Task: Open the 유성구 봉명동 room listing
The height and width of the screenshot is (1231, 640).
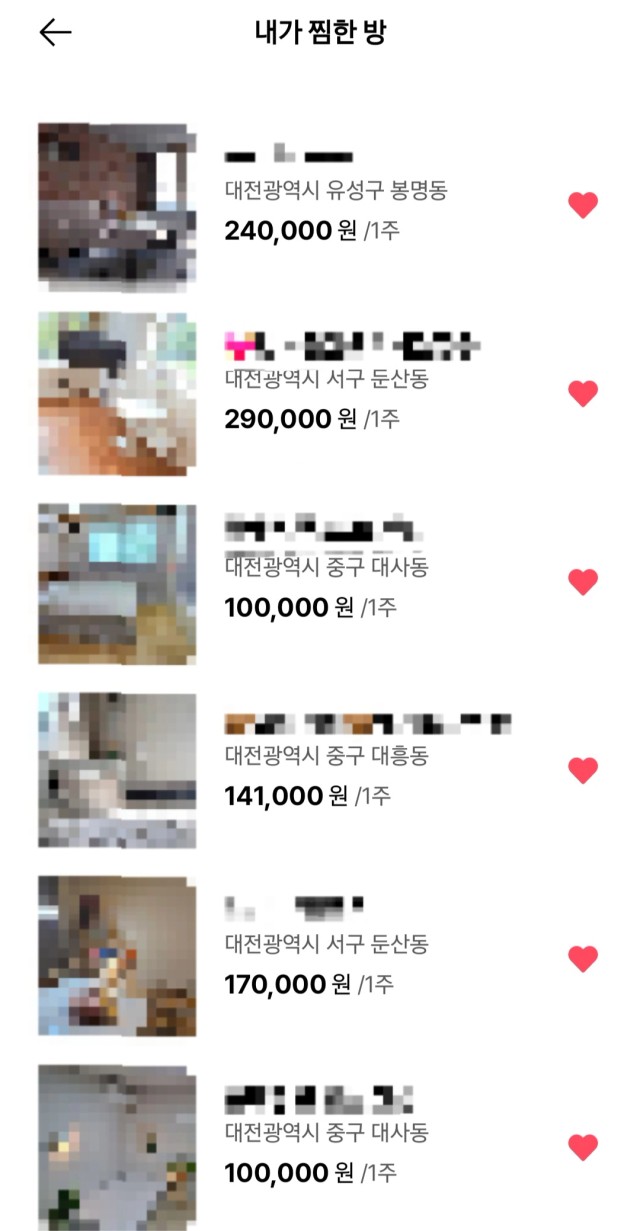Action: (x=320, y=205)
